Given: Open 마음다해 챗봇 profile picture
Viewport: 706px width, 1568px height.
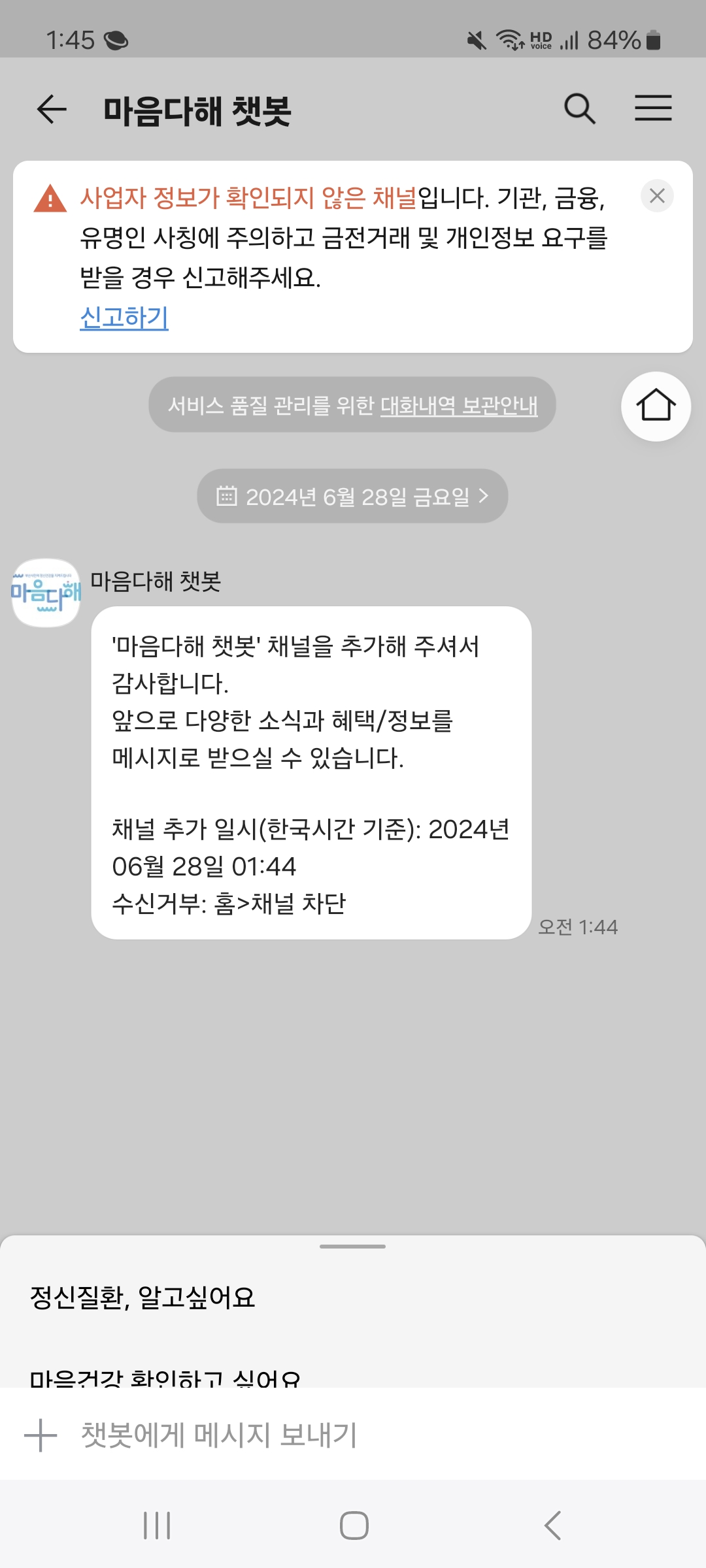Looking at the screenshot, I should [46, 593].
